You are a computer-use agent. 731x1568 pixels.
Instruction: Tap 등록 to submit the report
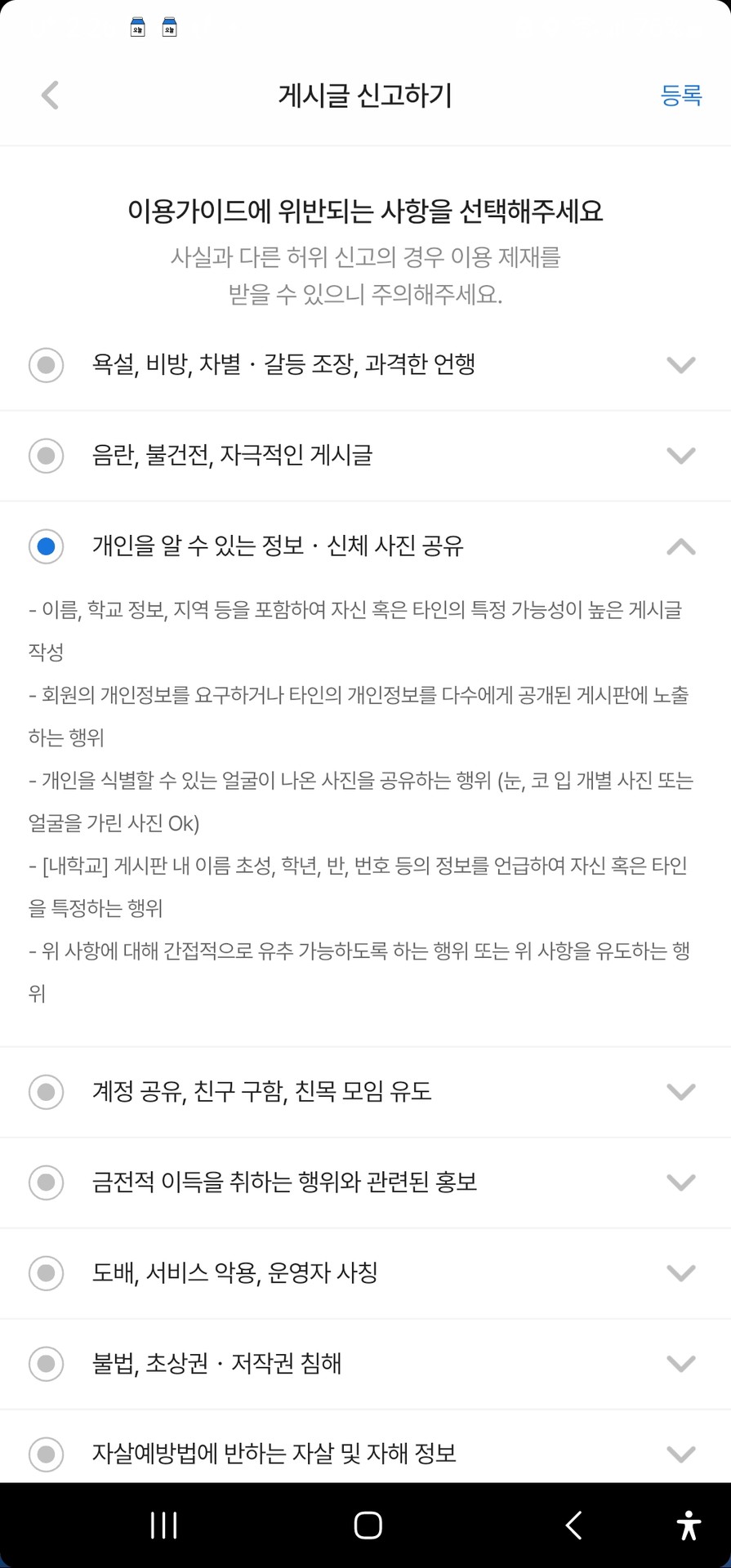681,96
